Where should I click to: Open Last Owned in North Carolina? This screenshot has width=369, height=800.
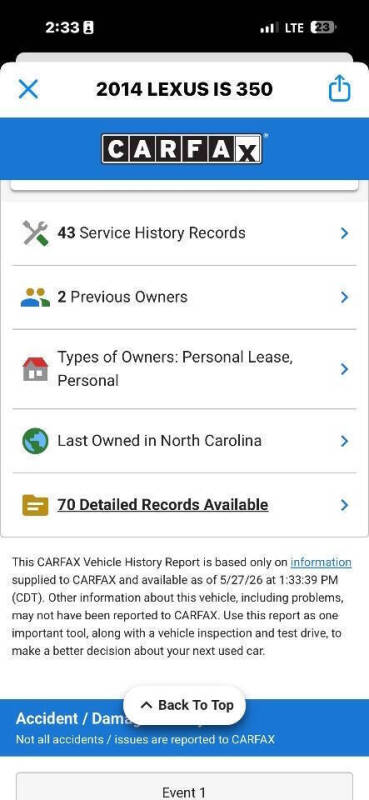184,441
